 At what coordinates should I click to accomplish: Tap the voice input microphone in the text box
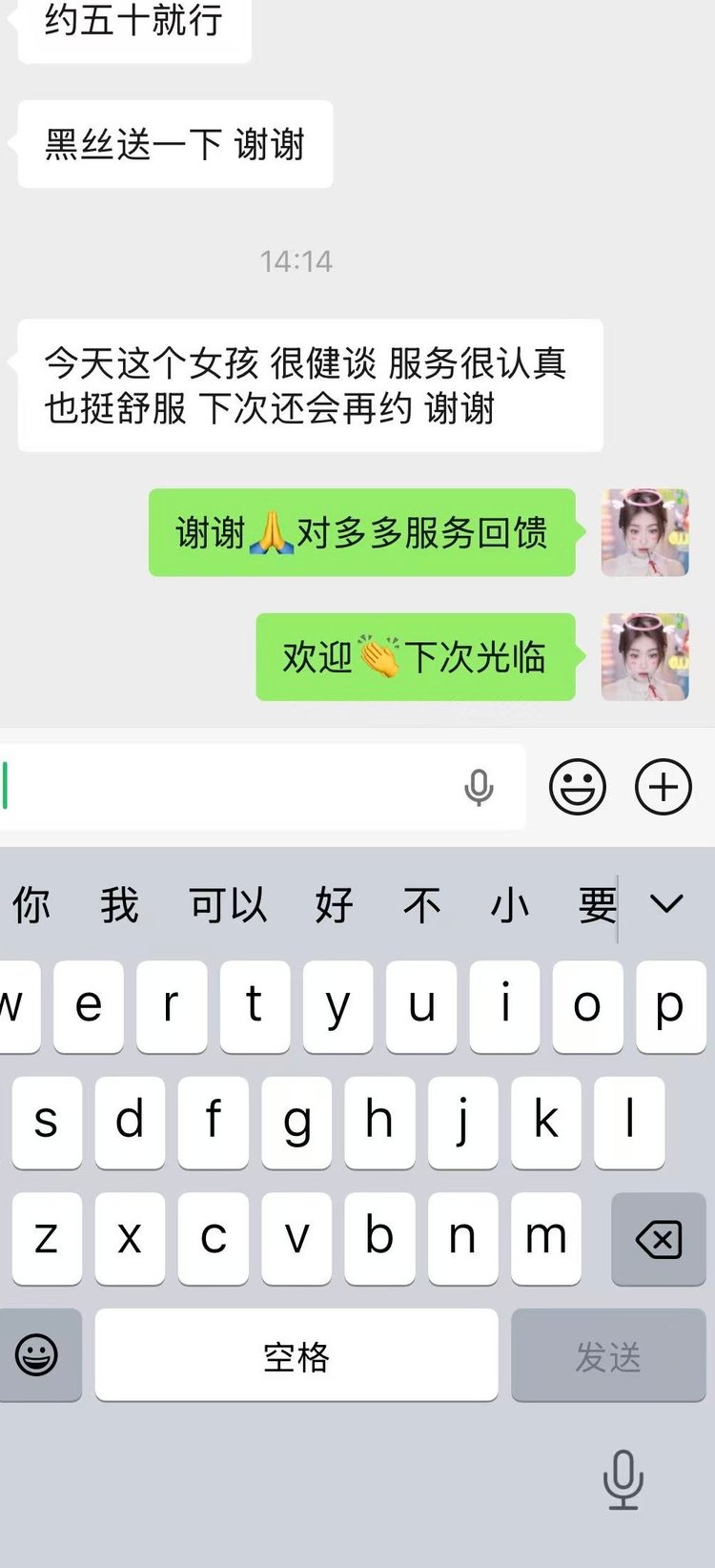(x=479, y=788)
